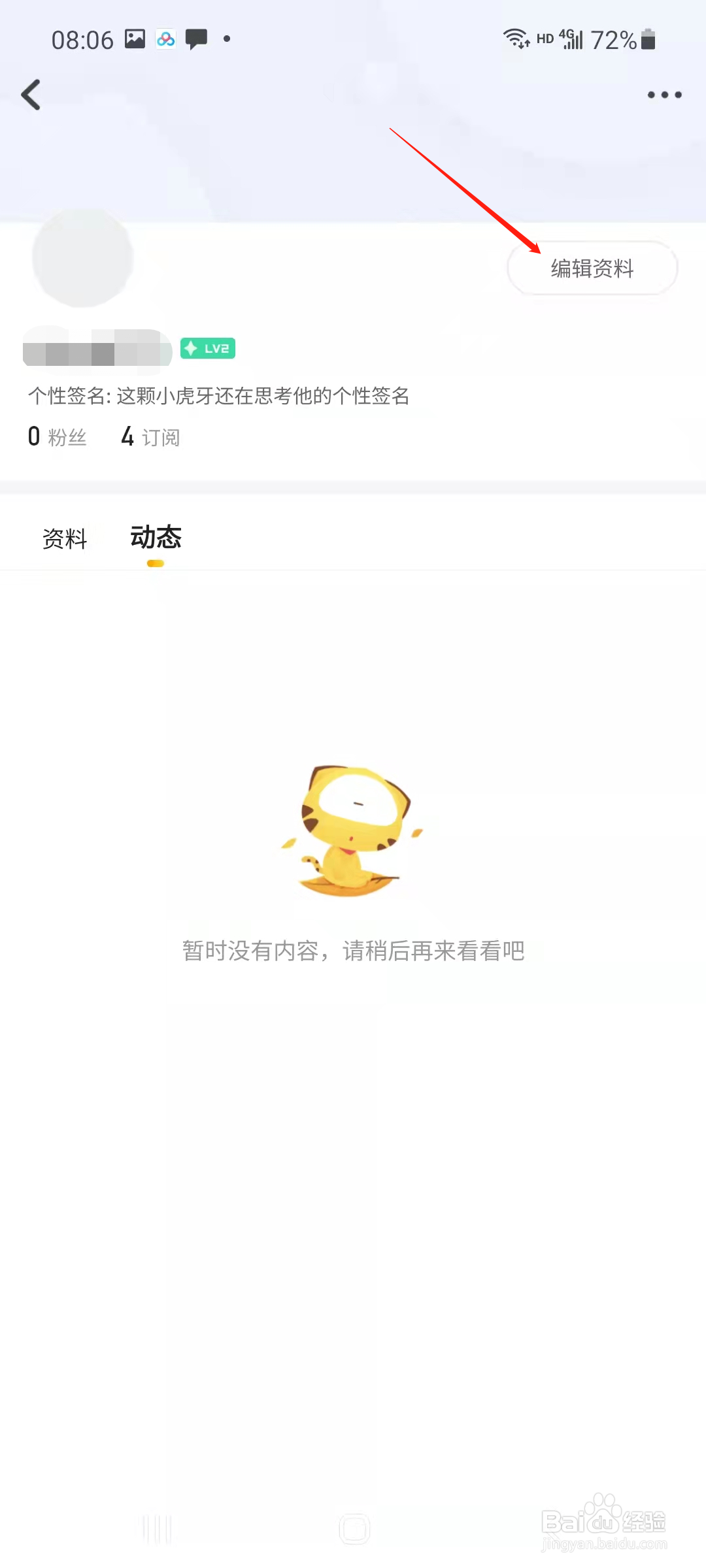Viewport: 706px width, 1568px height.
Task: Switch to the 资料 tab
Action: click(x=65, y=538)
